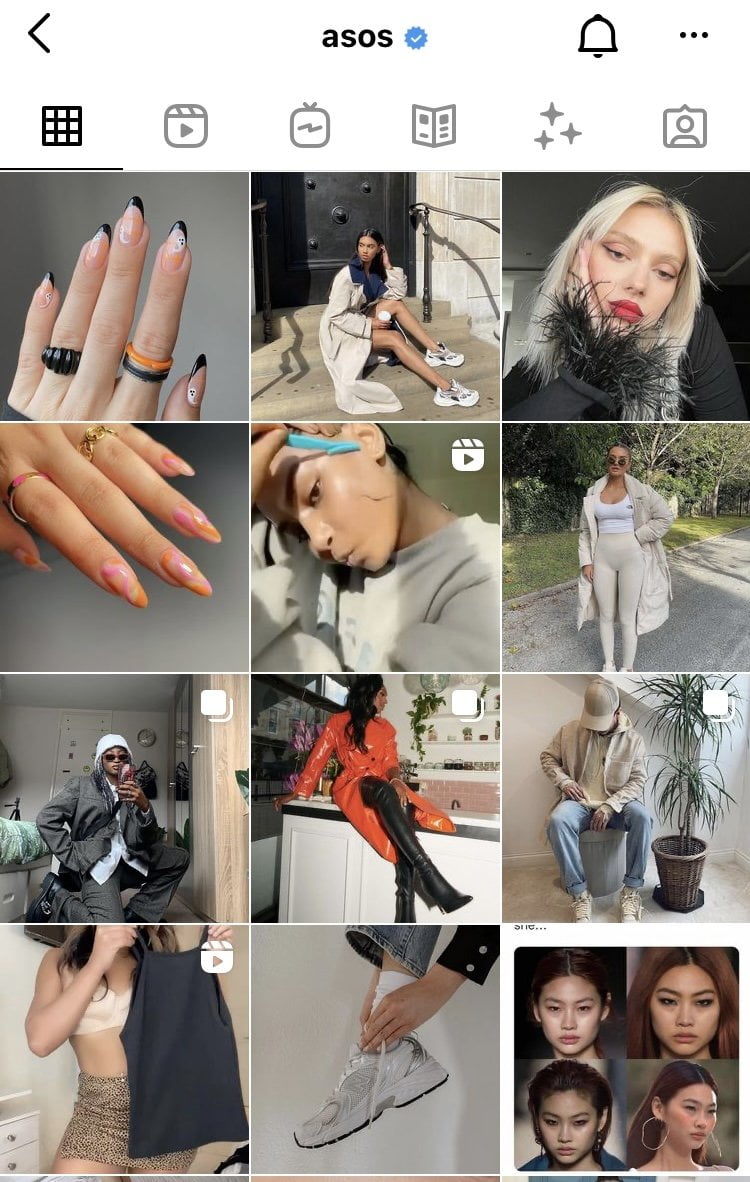Switch to the Reels tab

(186, 127)
